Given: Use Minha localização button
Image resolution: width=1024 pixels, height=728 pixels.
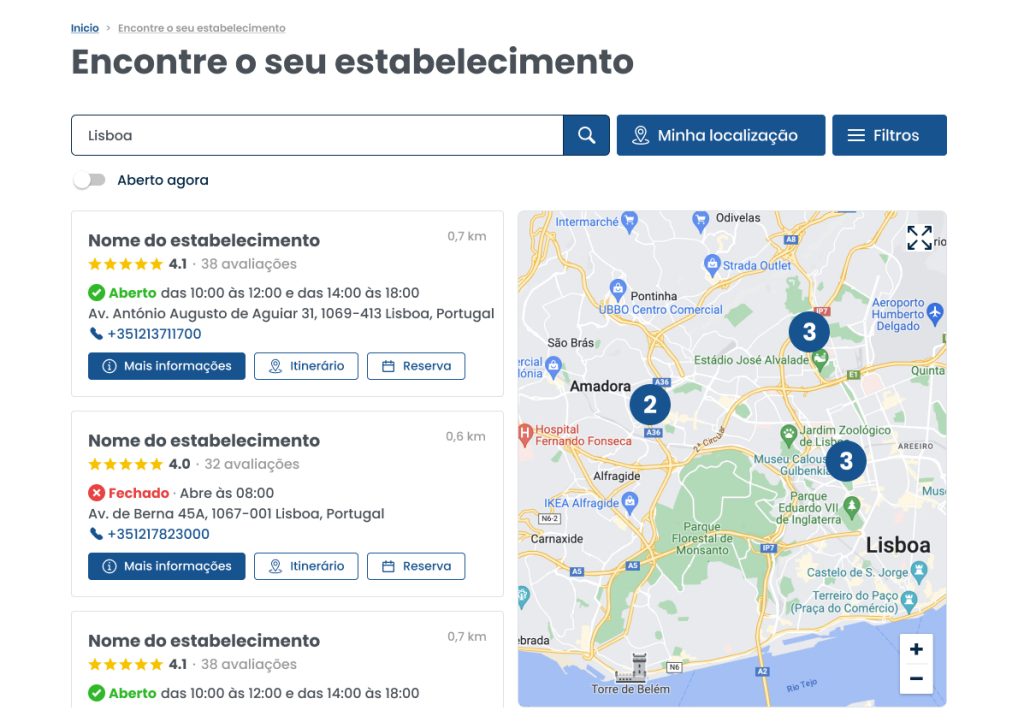Looking at the screenshot, I should [x=720, y=135].
